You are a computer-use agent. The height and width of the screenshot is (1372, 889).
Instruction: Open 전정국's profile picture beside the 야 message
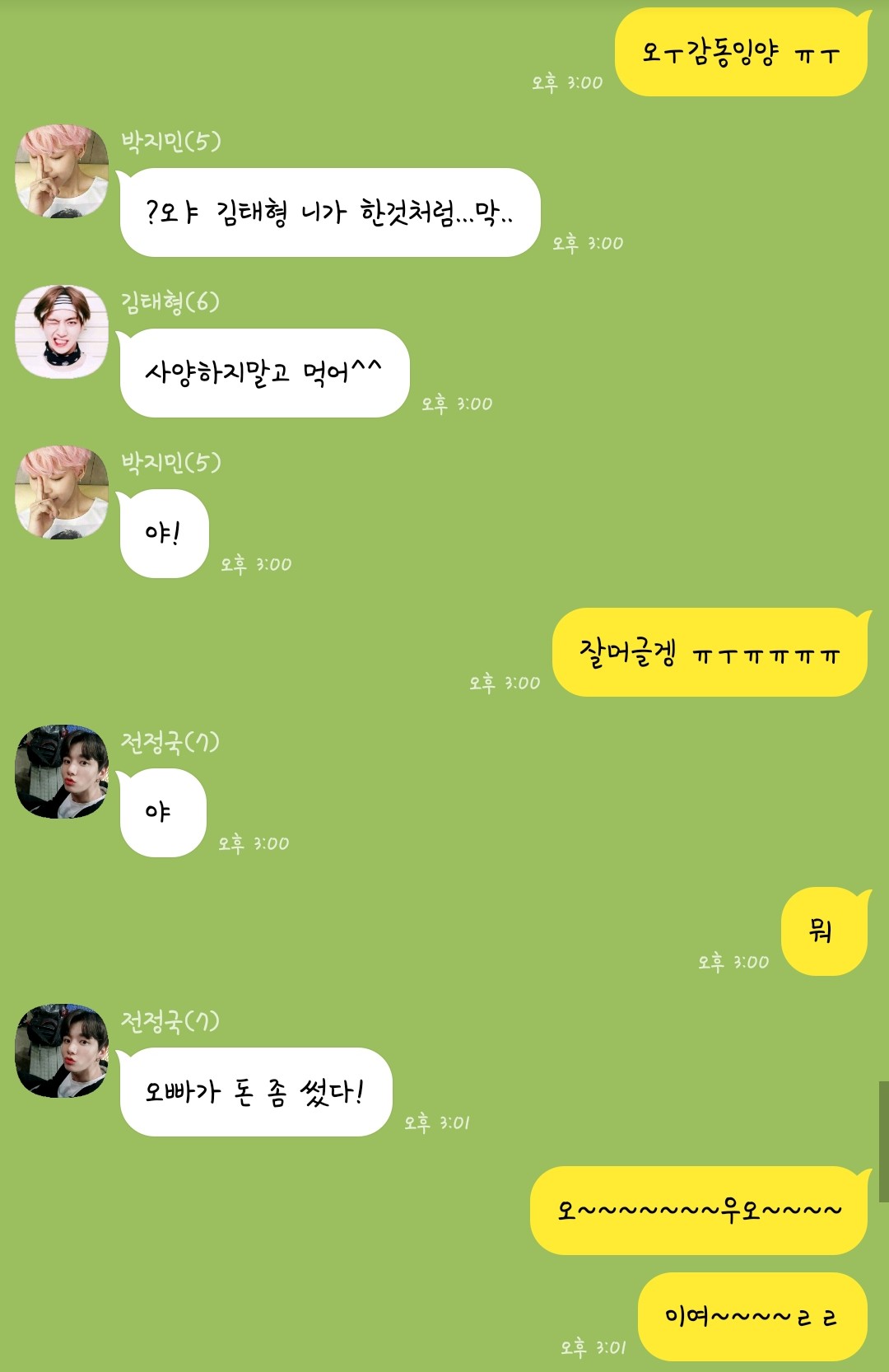click(x=62, y=772)
